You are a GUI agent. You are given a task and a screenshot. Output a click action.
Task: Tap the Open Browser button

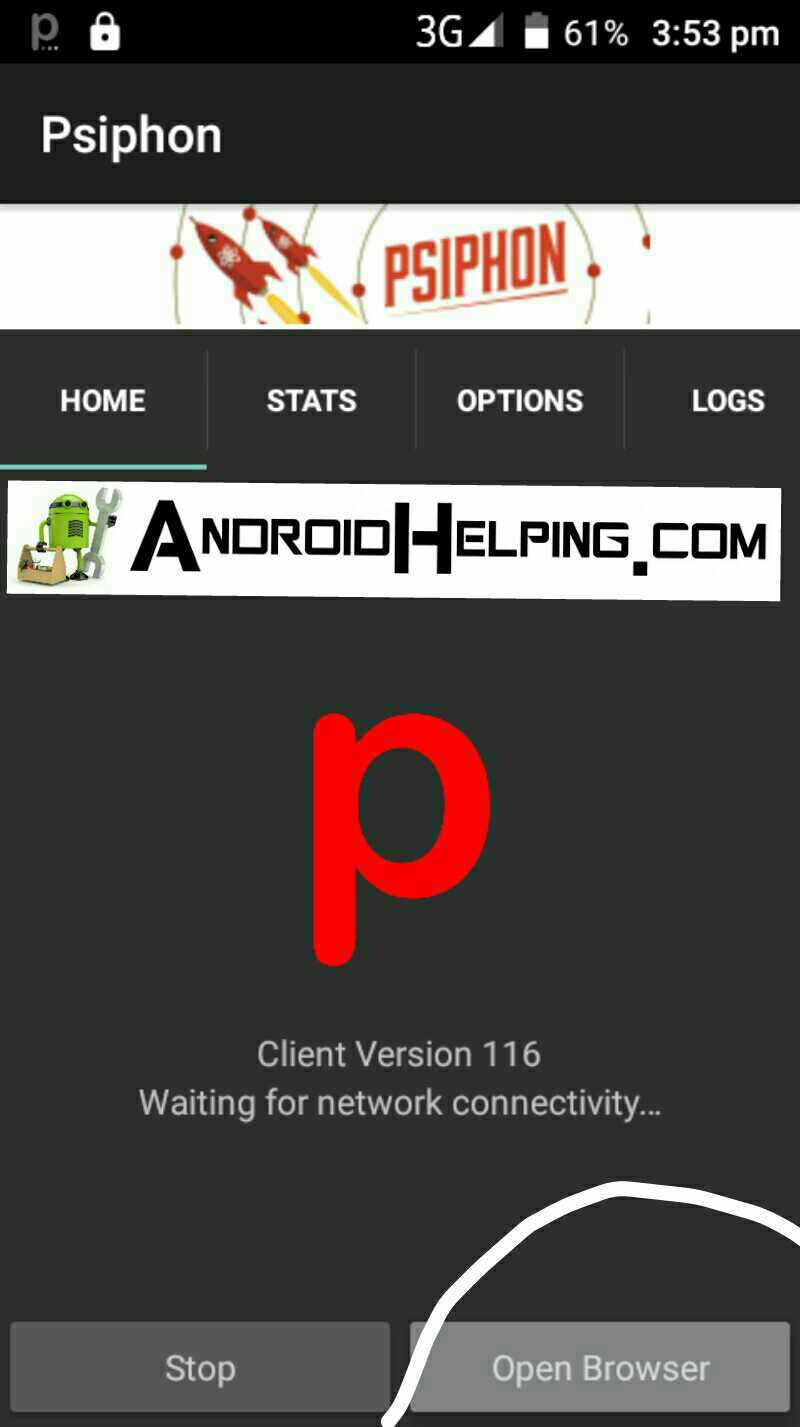pyautogui.click(x=600, y=1367)
